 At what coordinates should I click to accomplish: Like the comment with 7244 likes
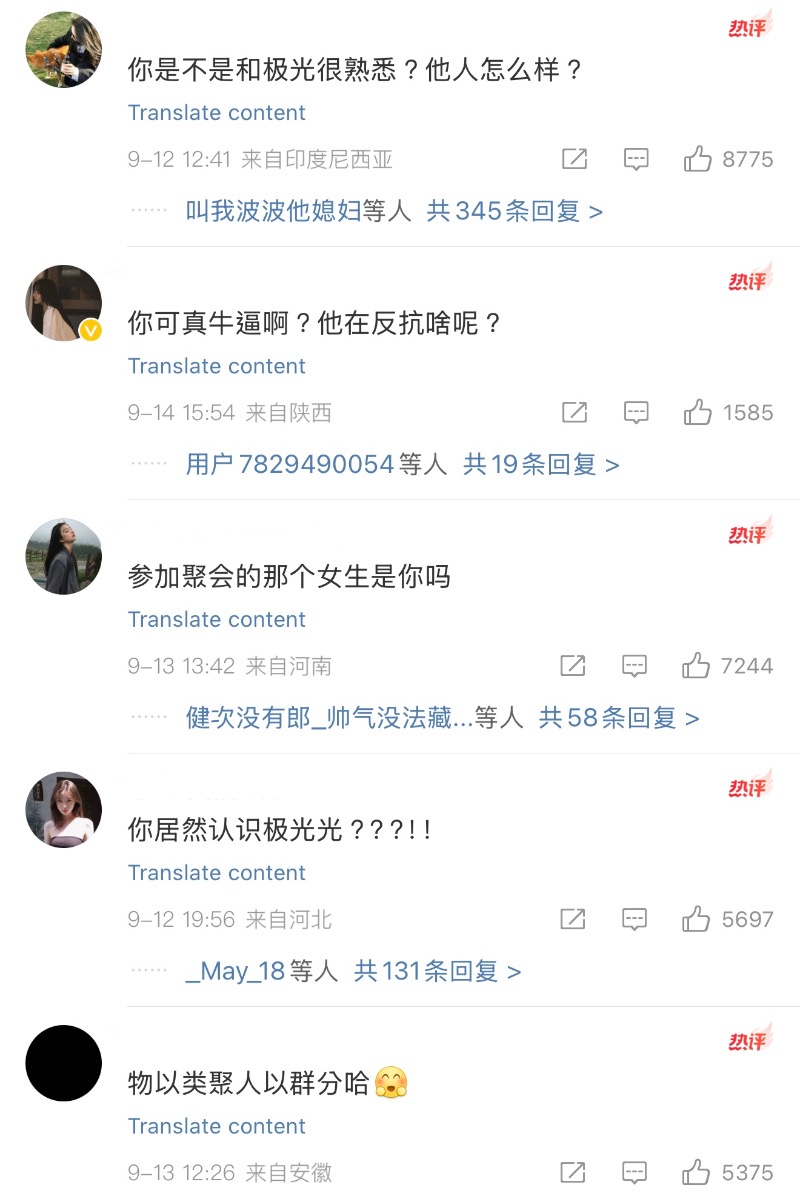[697, 666]
